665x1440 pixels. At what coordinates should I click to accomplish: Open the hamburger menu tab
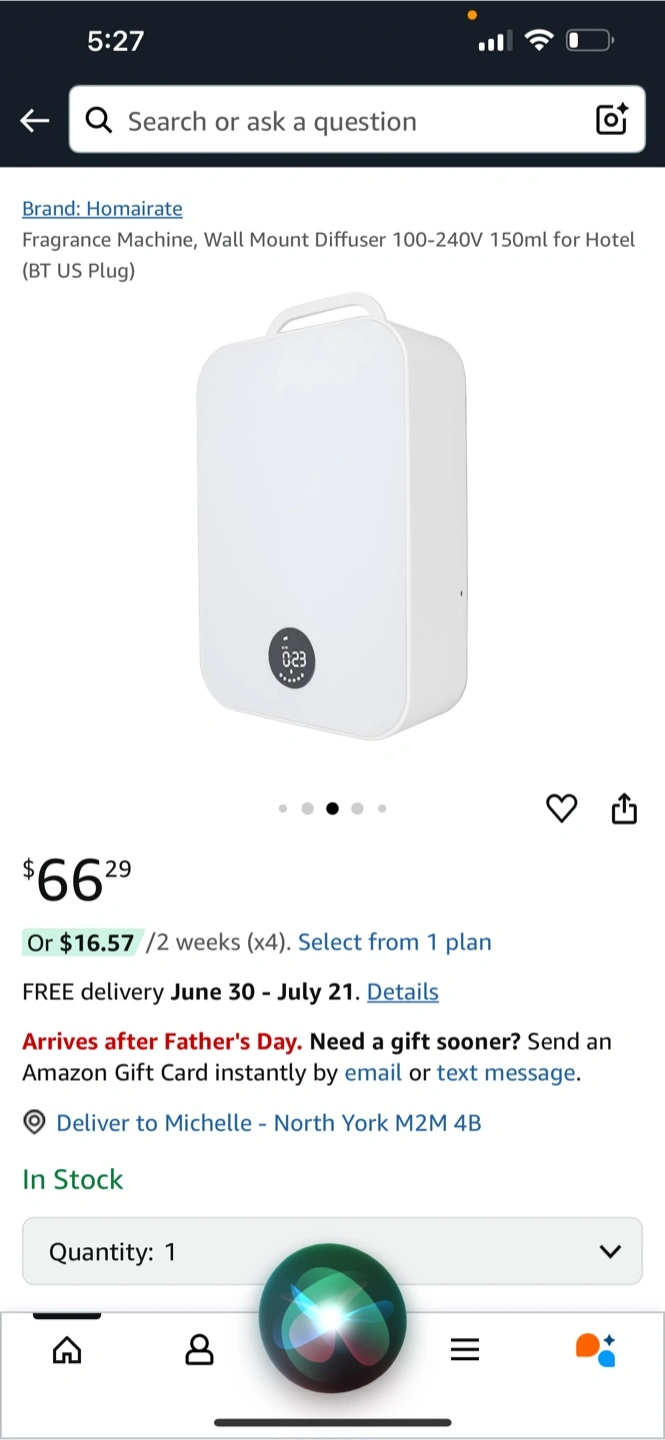point(465,1350)
